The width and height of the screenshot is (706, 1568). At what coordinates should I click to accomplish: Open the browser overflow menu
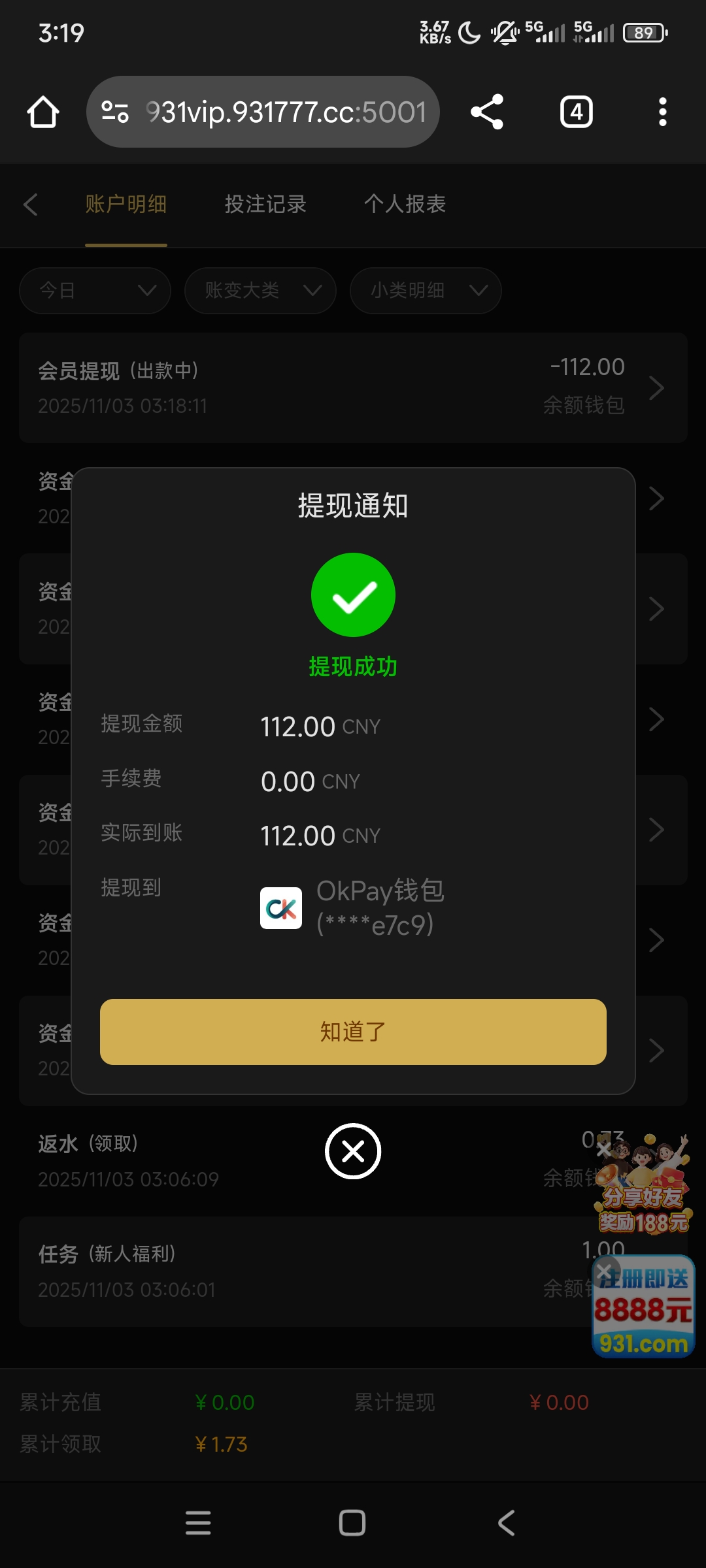pyautogui.click(x=662, y=112)
